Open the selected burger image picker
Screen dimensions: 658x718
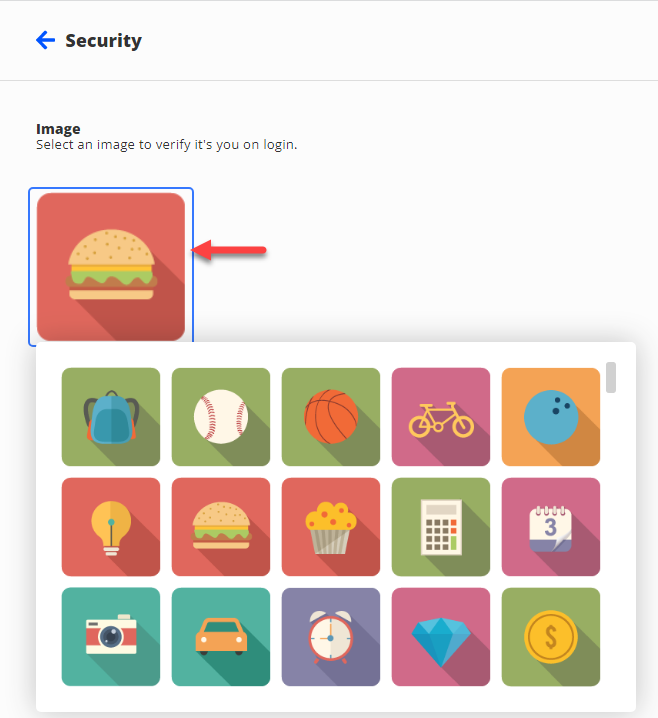coord(111,267)
